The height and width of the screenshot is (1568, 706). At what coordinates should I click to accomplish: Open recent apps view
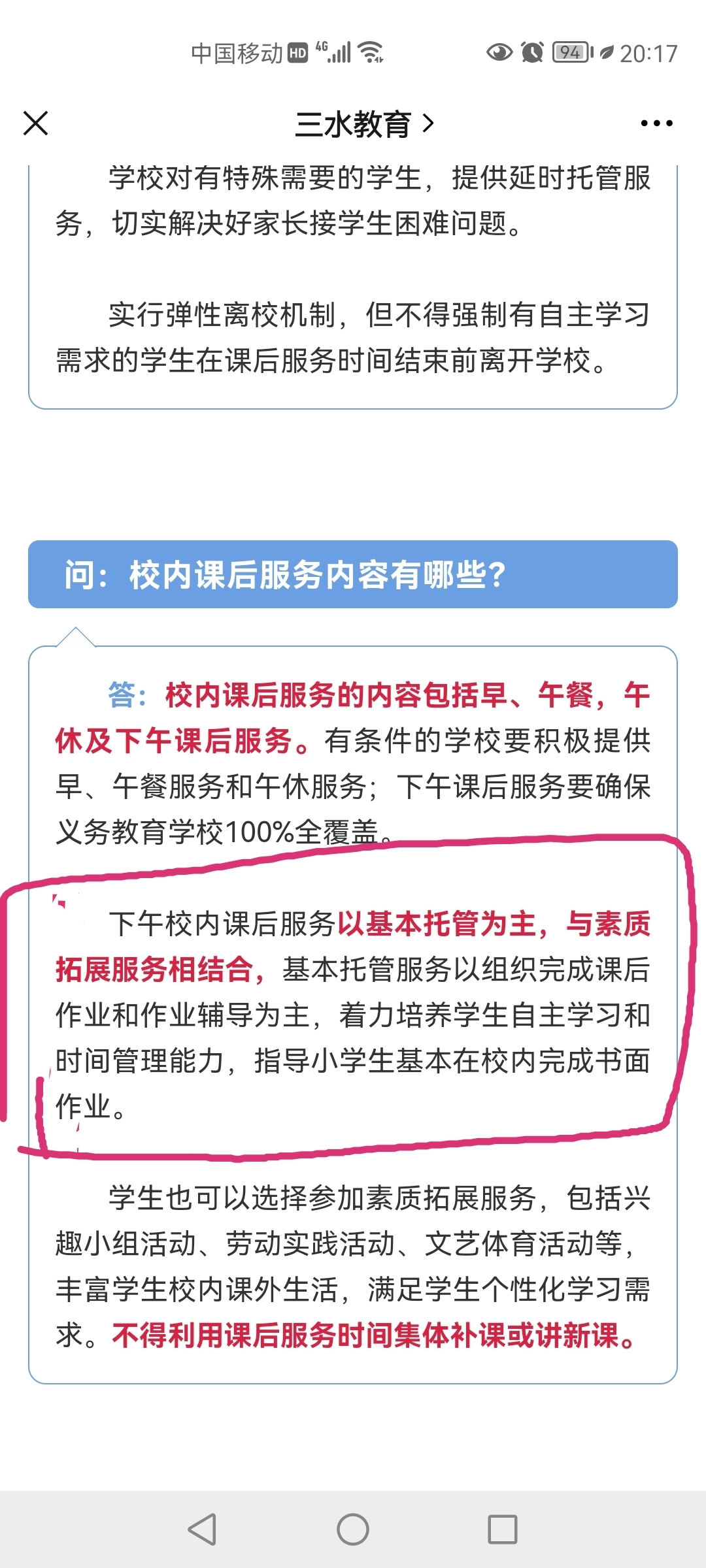[503, 1529]
